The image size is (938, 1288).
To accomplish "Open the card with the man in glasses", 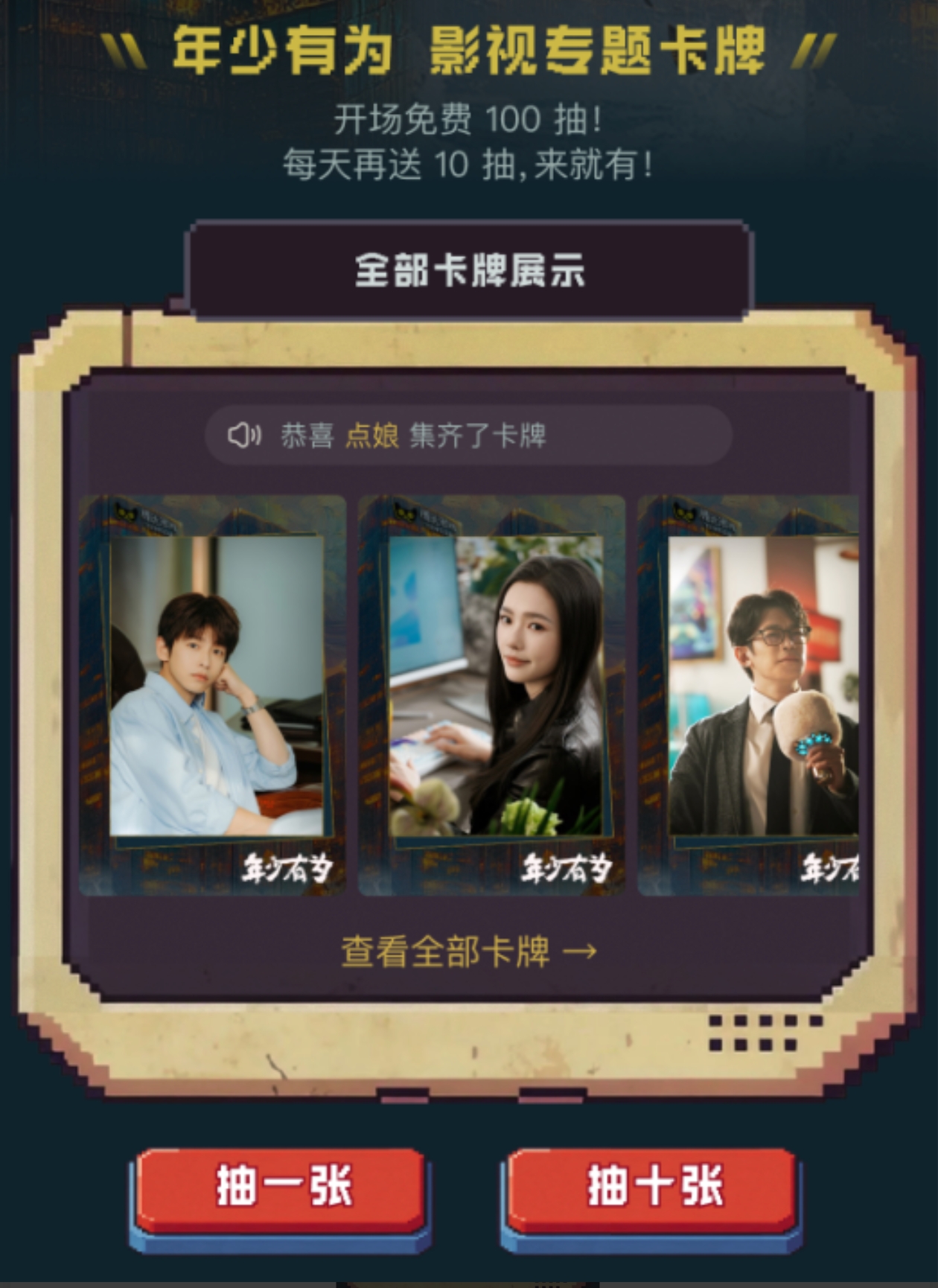I will pyautogui.click(x=749, y=694).
